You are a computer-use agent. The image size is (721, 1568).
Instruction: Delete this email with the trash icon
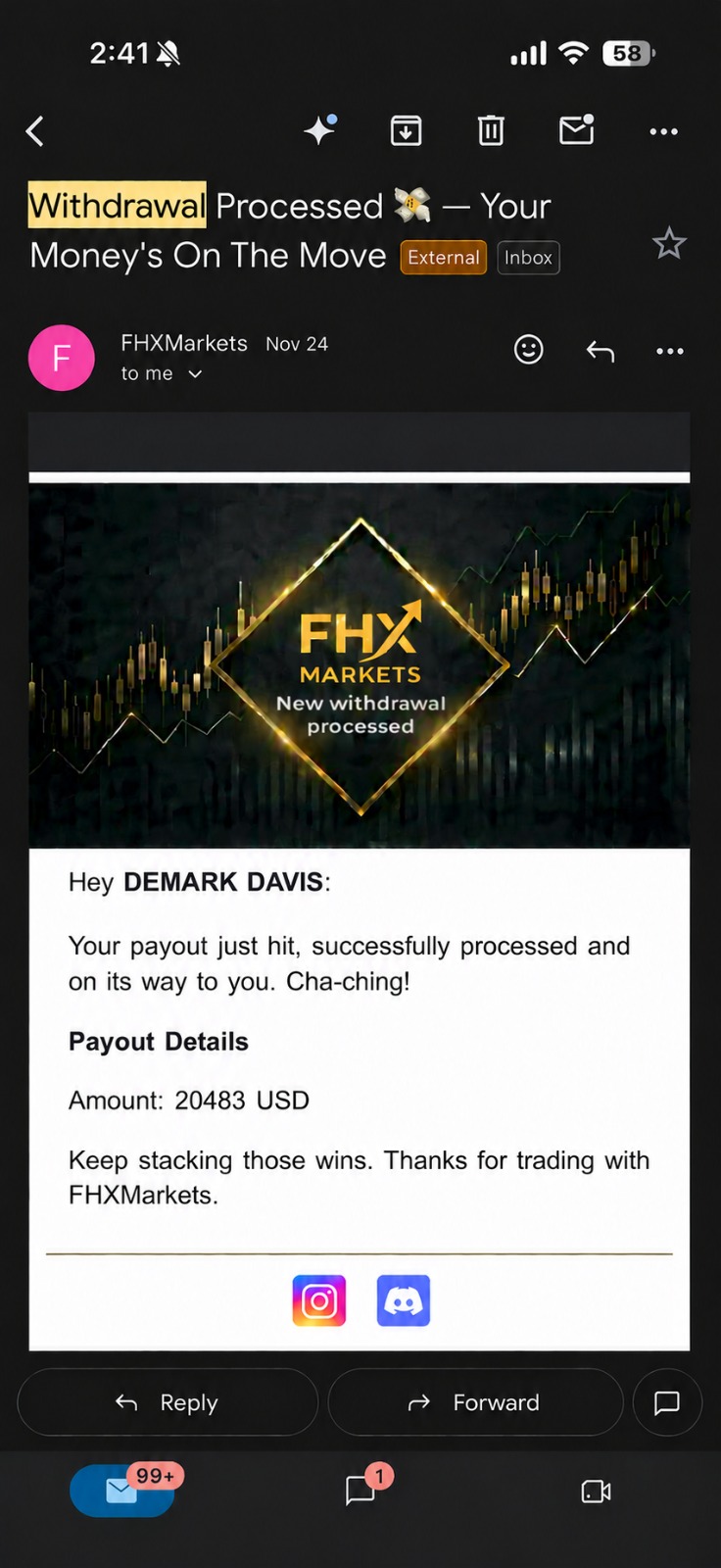click(491, 130)
